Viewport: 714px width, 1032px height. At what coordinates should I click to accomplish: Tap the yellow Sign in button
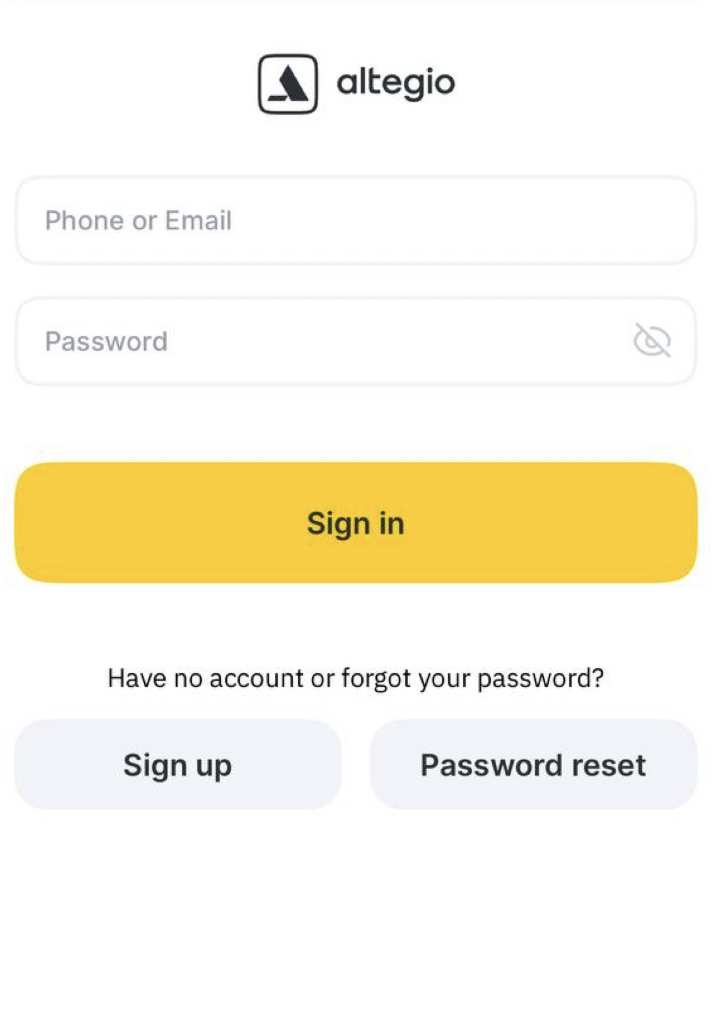pyautogui.click(x=355, y=523)
